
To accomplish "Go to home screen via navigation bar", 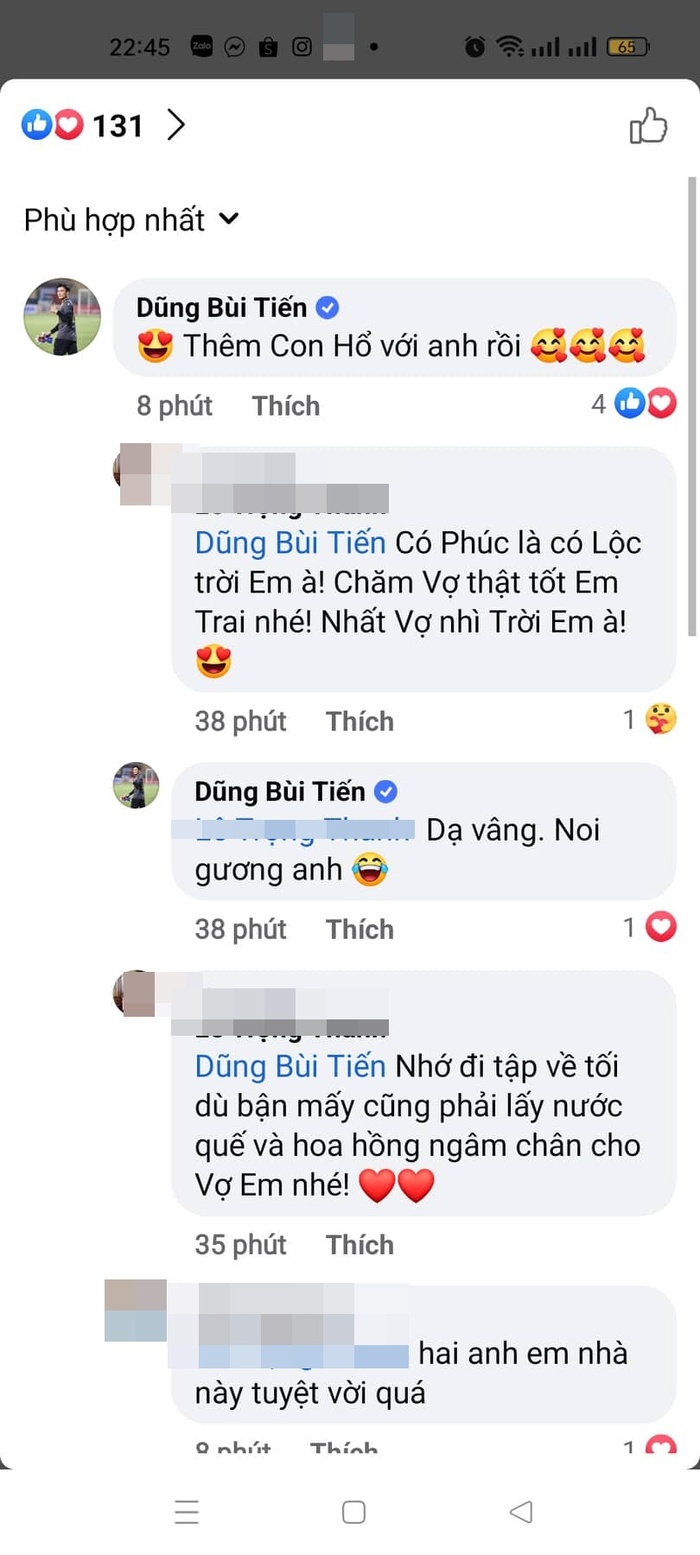I will click(x=353, y=1512).
